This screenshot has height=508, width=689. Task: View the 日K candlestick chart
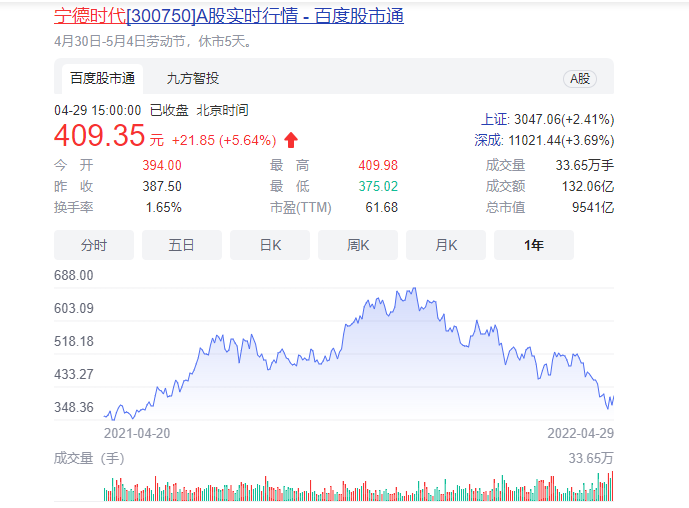pyautogui.click(x=270, y=245)
